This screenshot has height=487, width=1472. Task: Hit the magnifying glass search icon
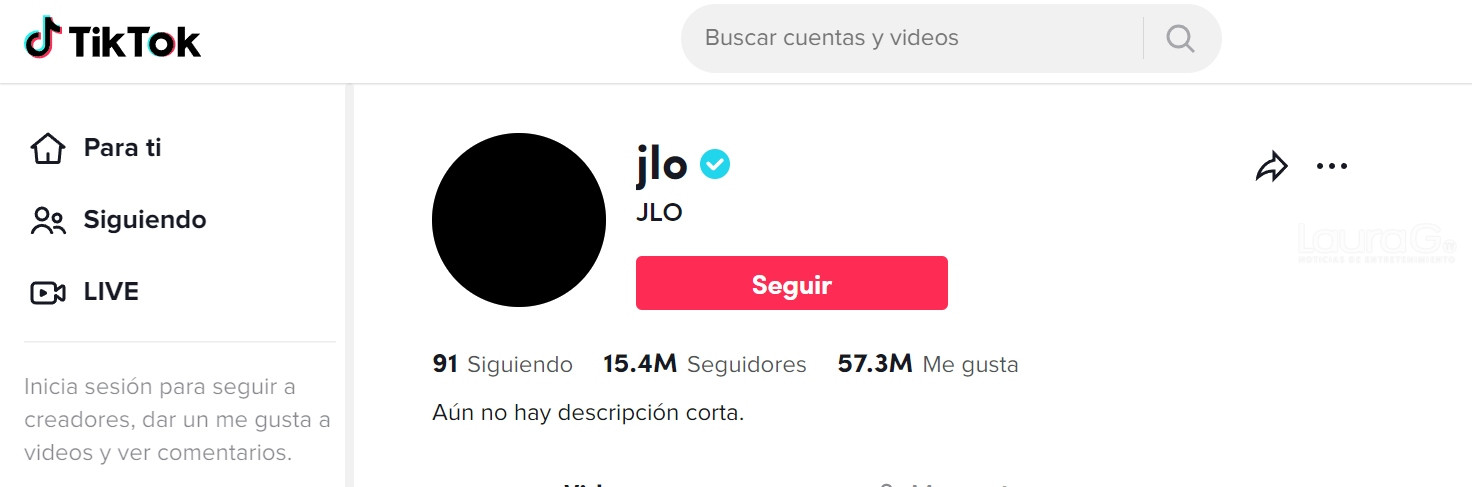(x=1180, y=39)
